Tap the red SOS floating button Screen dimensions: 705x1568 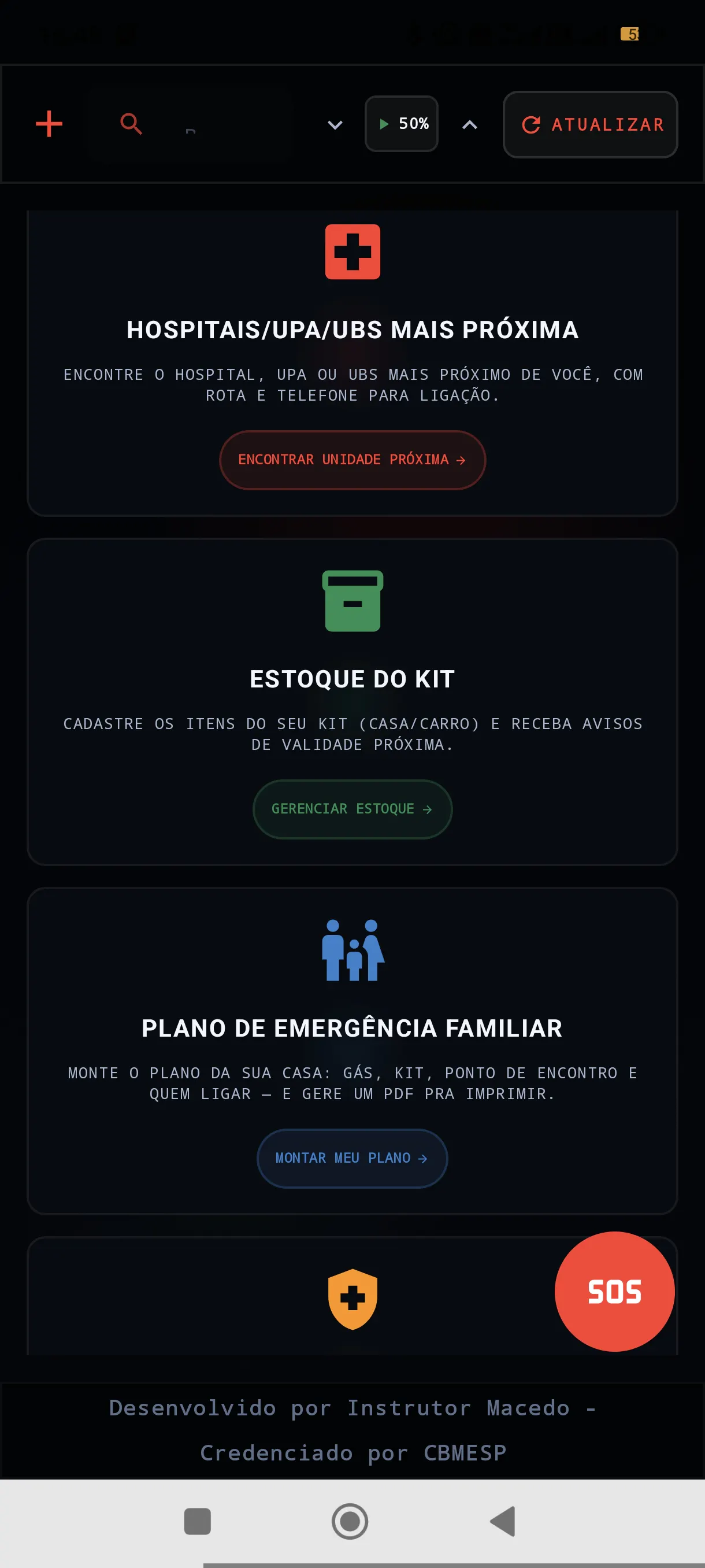click(x=614, y=1291)
